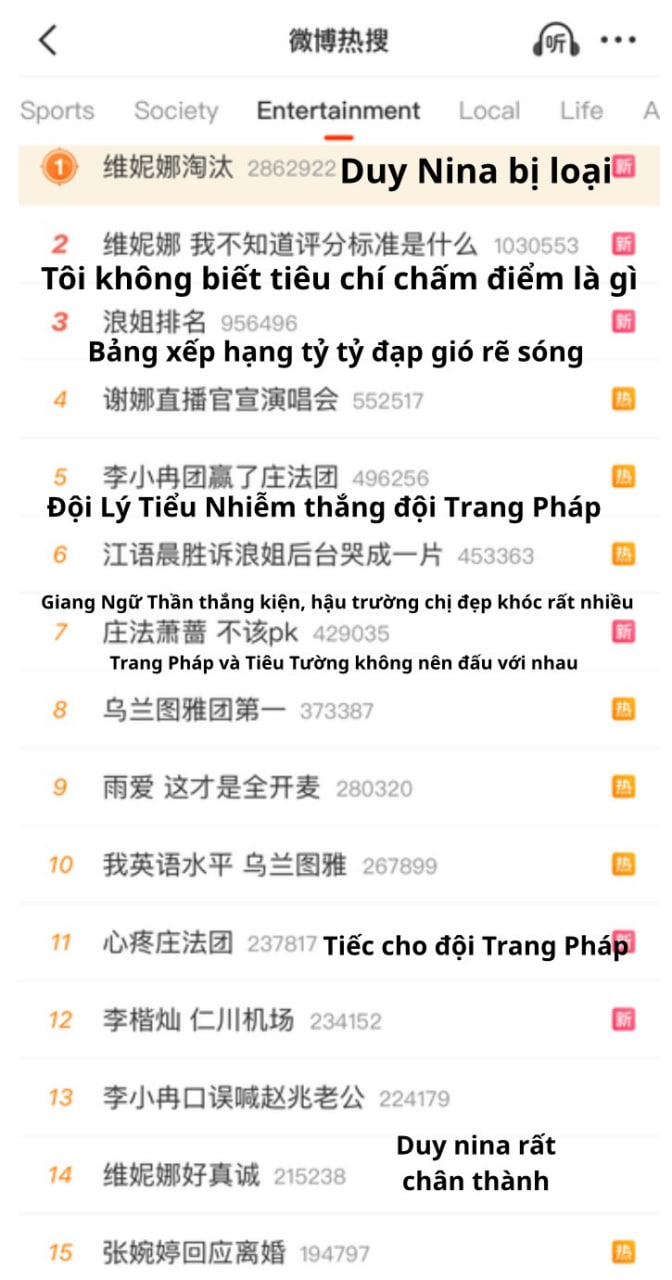Go back with the top-left arrow

(47, 41)
